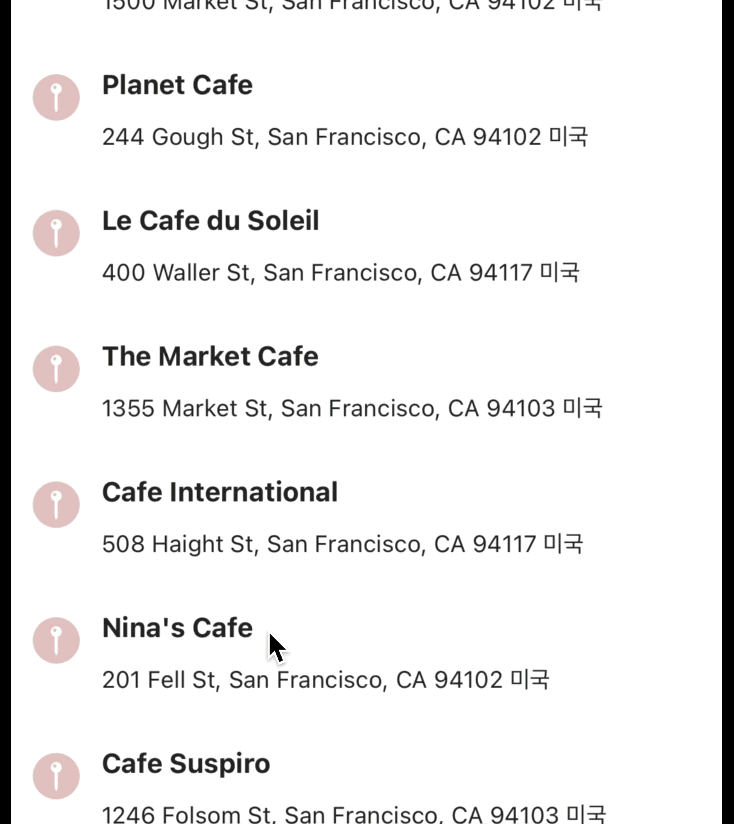Viewport: 734px width, 824px height.
Task: Click the pin icon beside Cafe International
Action: click(56, 504)
